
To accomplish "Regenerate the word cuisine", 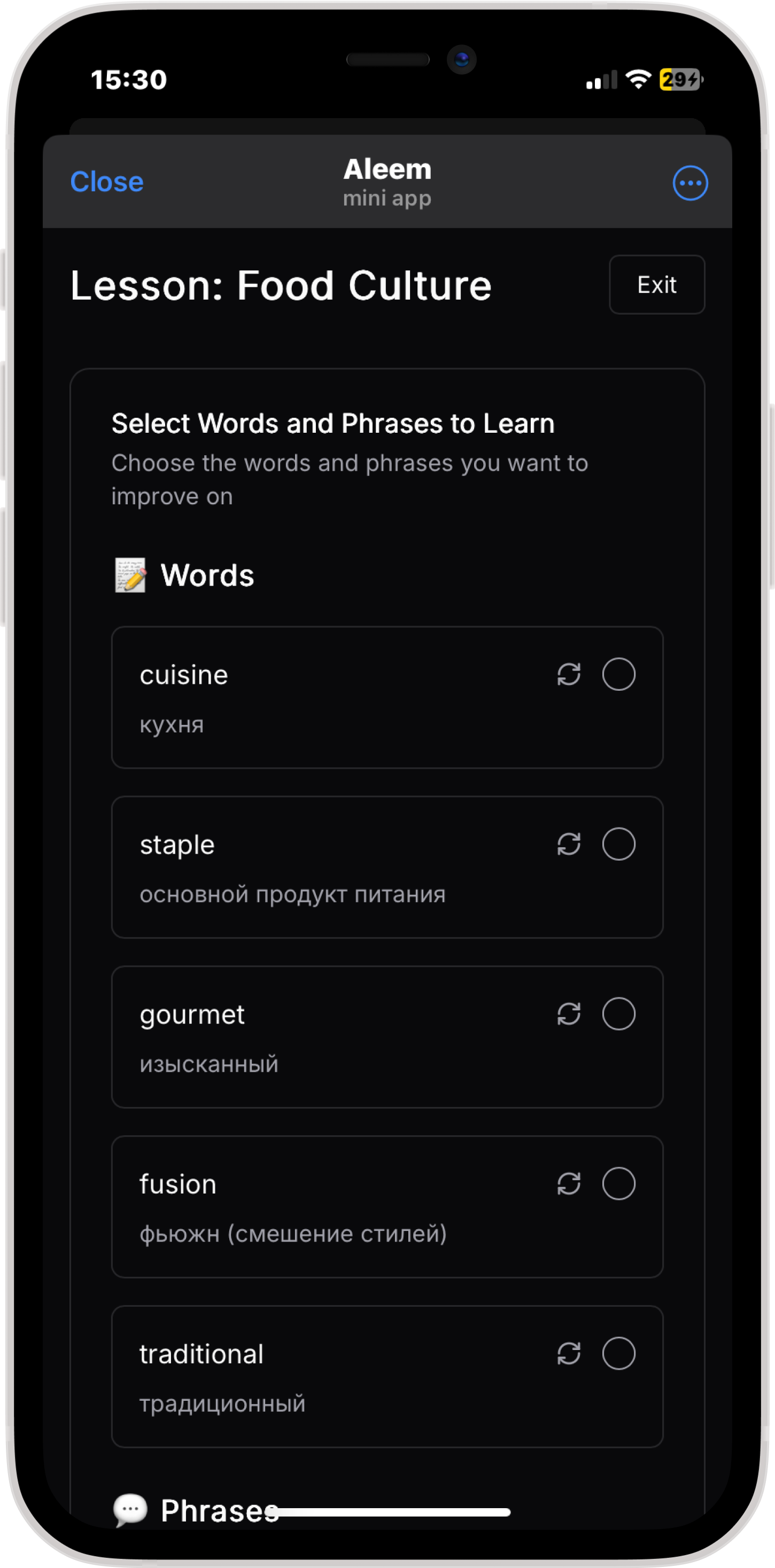I will [569, 674].
